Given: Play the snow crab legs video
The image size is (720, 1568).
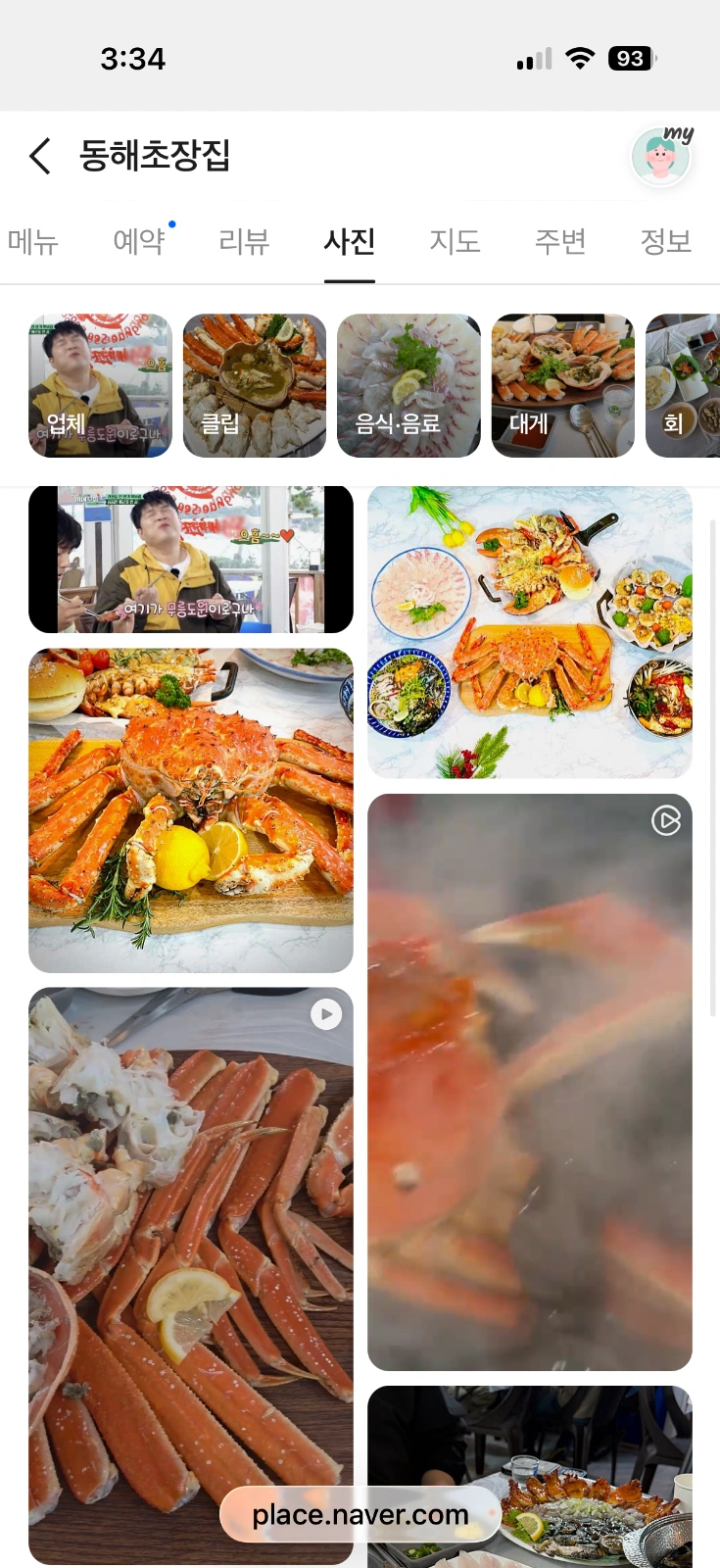Looking at the screenshot, I should (x=191, y=1276).
